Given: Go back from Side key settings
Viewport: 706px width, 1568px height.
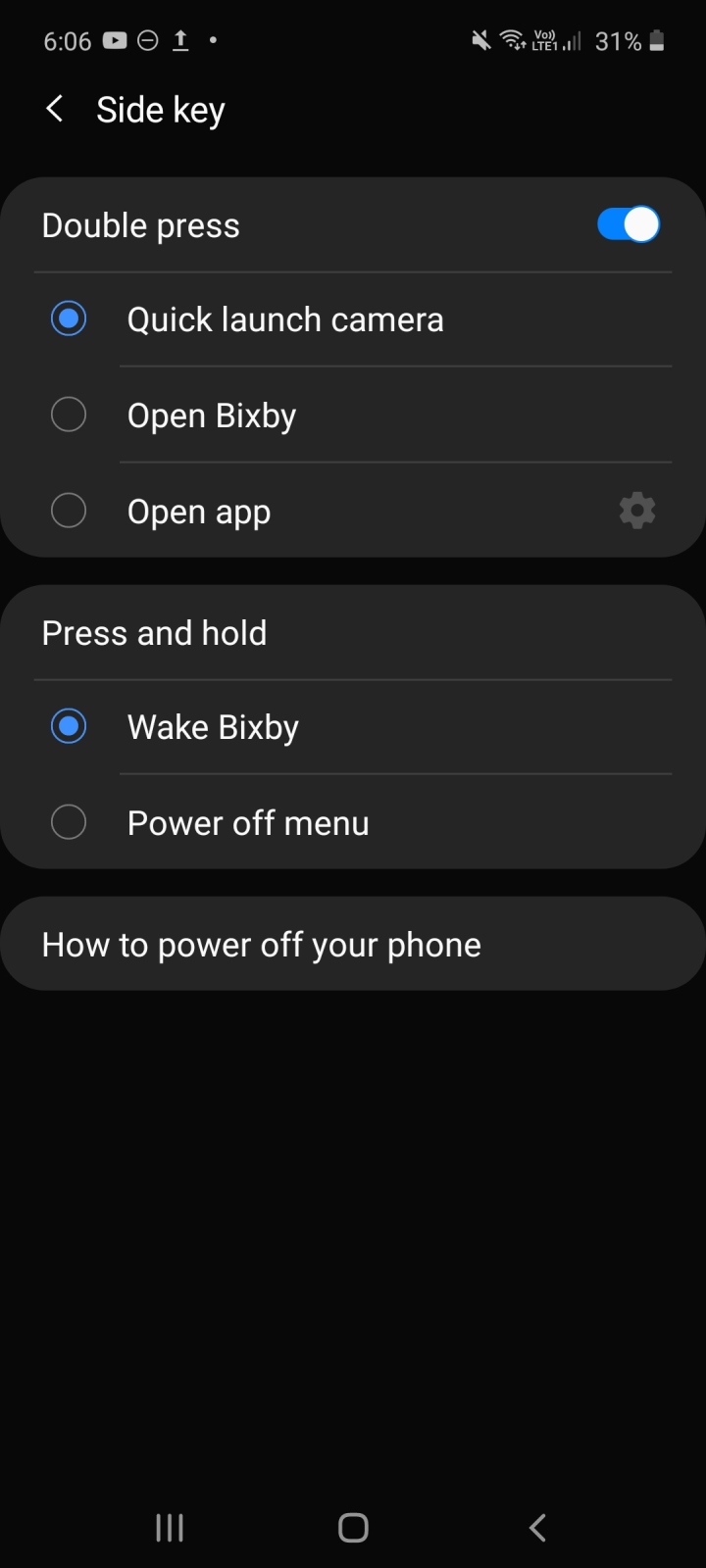Looking at the screenshot, I should coord(56,109).
